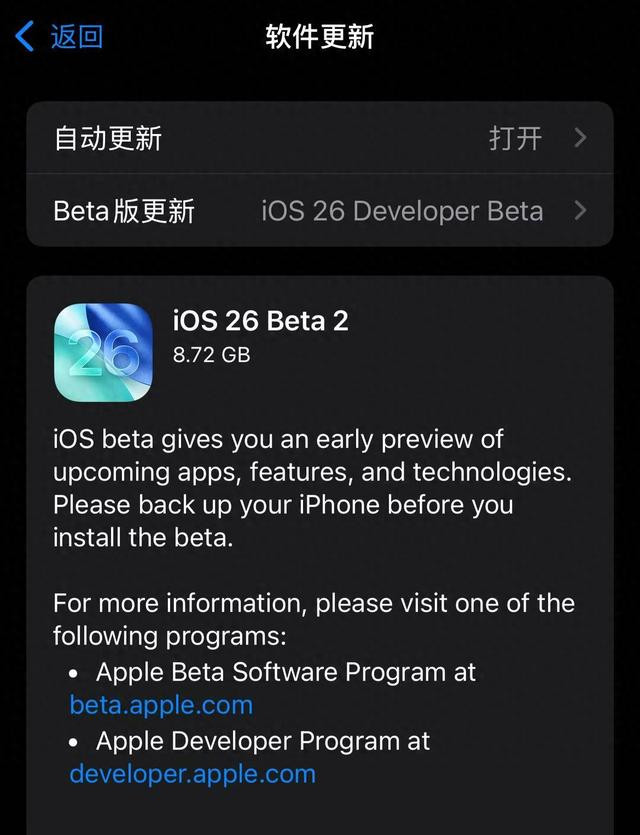Viewport: 640px width, 835px height.
Task: Open the beta.apple.com link
Action: [x=161, y=705]
